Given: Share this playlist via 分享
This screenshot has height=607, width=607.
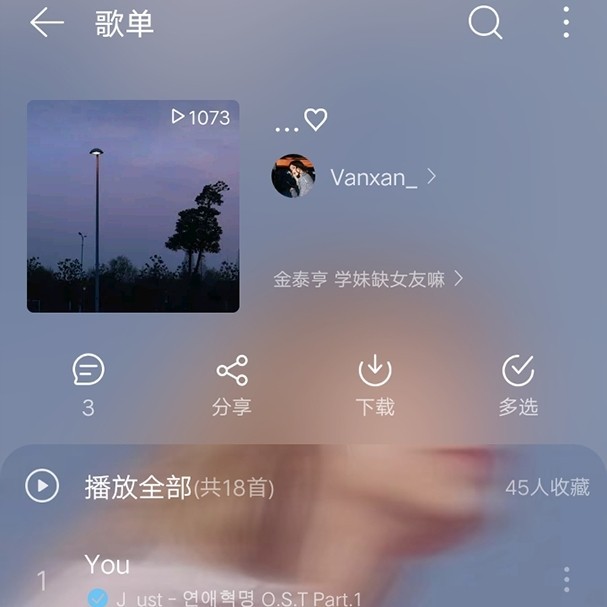Looking at the screenshot, I should [232, 384].
